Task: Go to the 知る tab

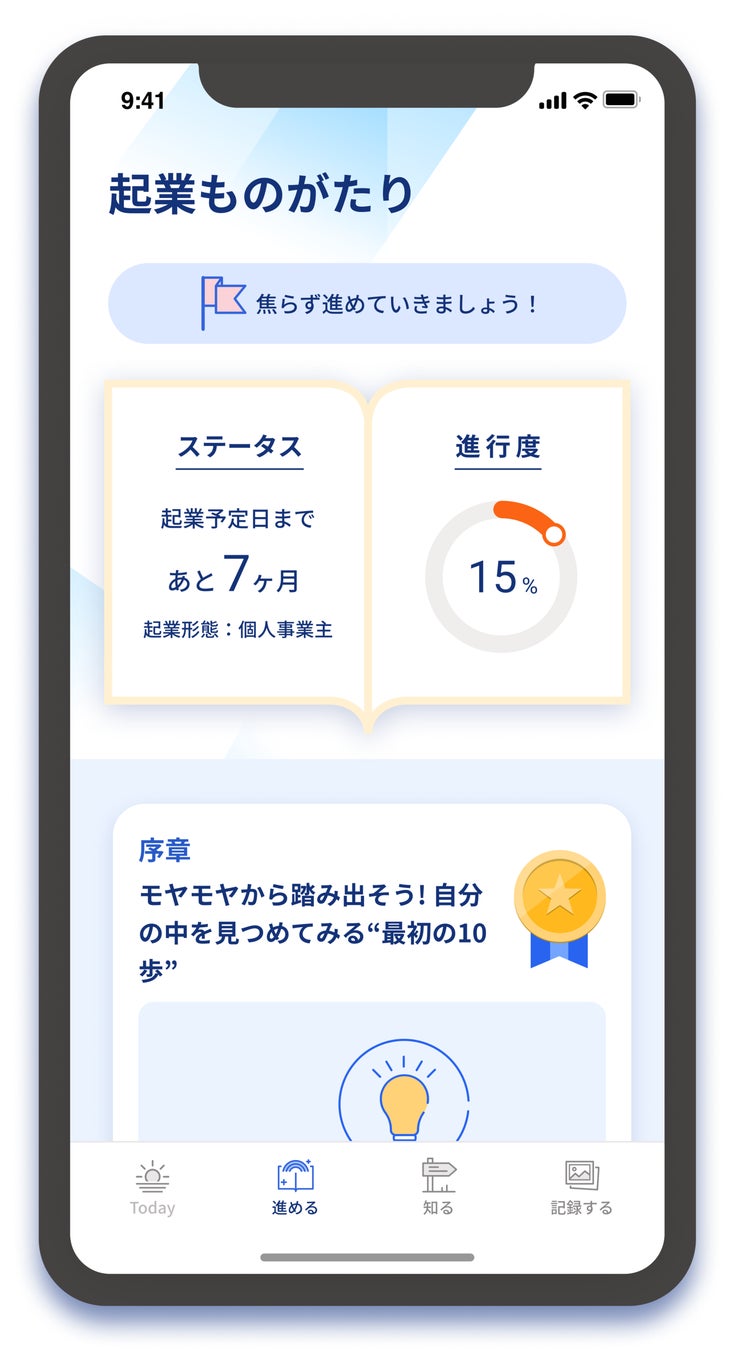Action: click(x=438, y=1187)
